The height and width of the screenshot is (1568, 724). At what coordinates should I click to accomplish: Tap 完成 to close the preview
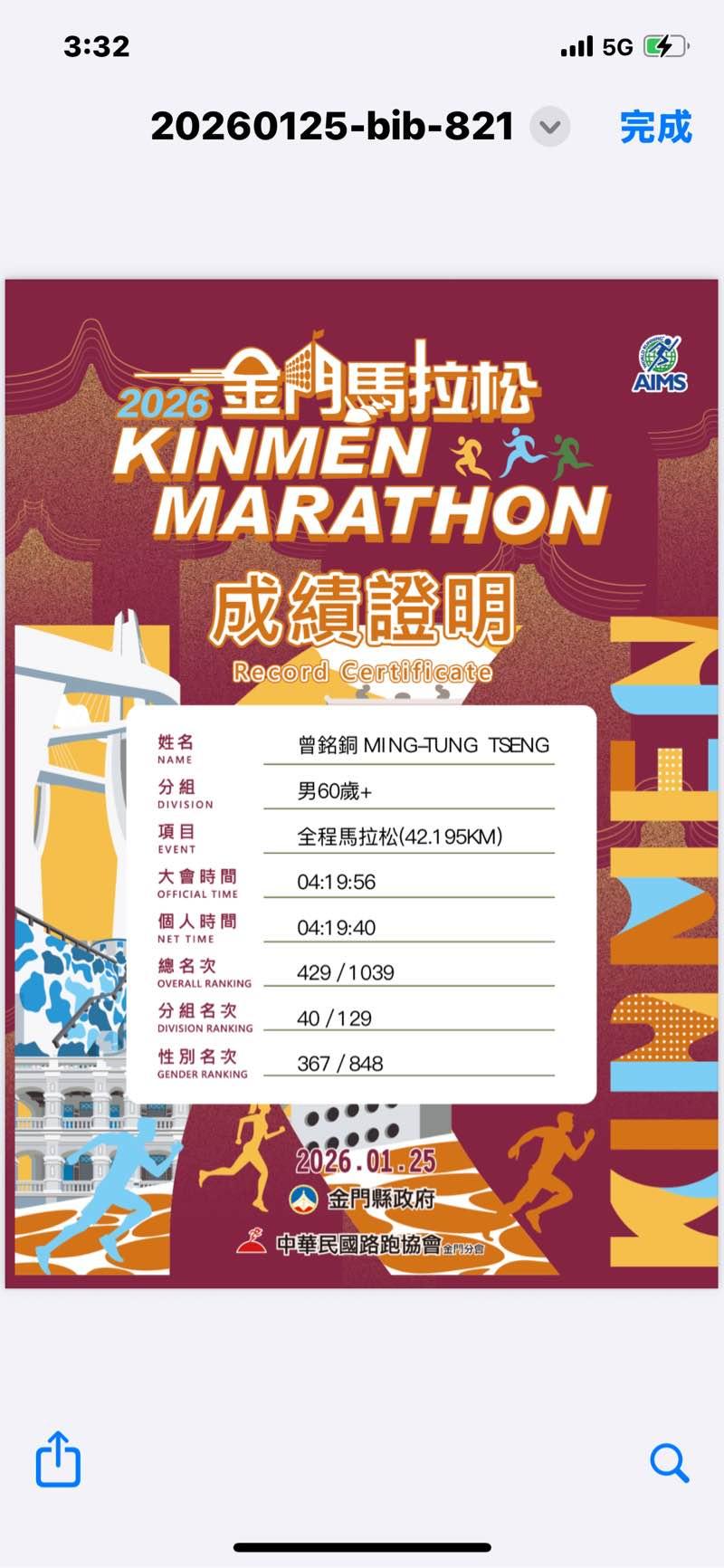click(x=655, y=127)
